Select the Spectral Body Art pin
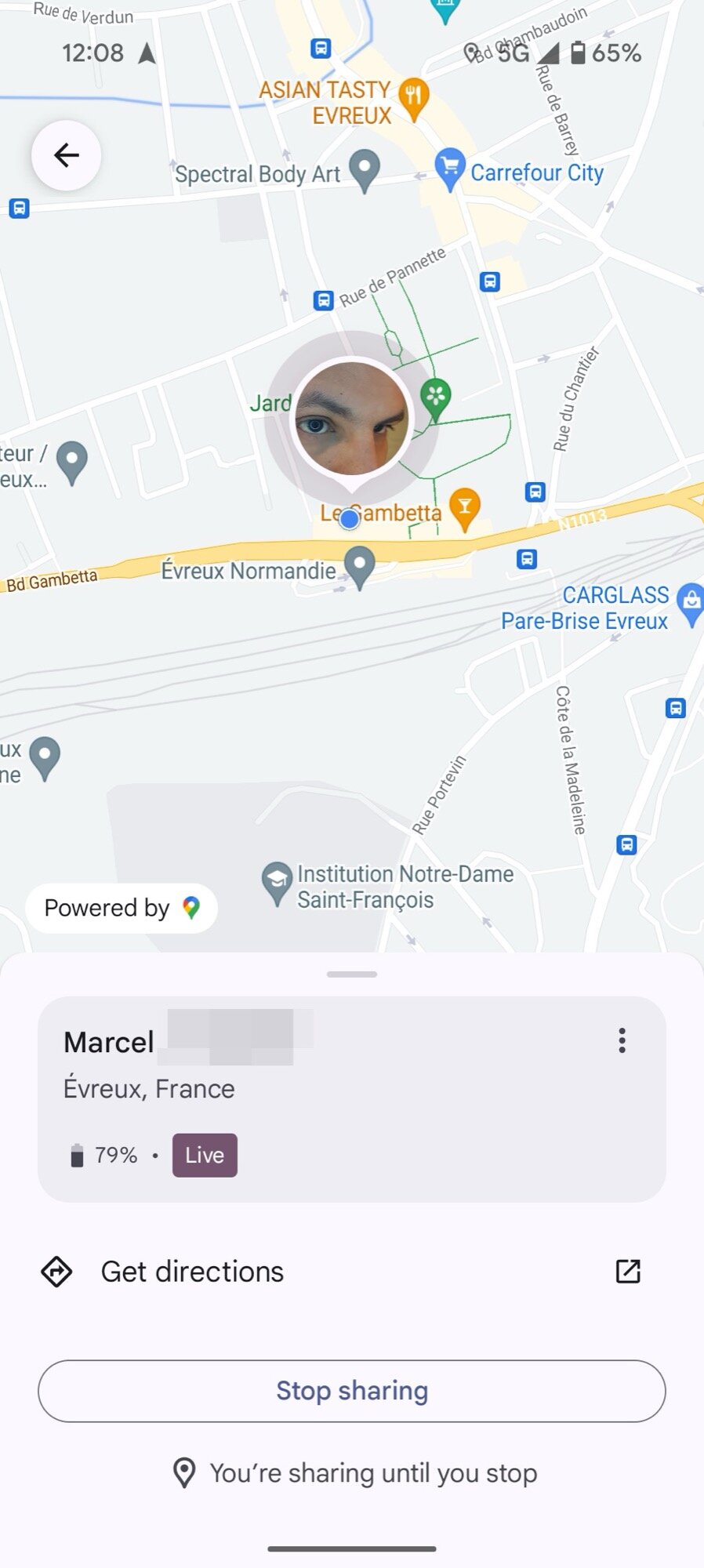Viewport: 704px width, 1568px height. click(364, 169)
